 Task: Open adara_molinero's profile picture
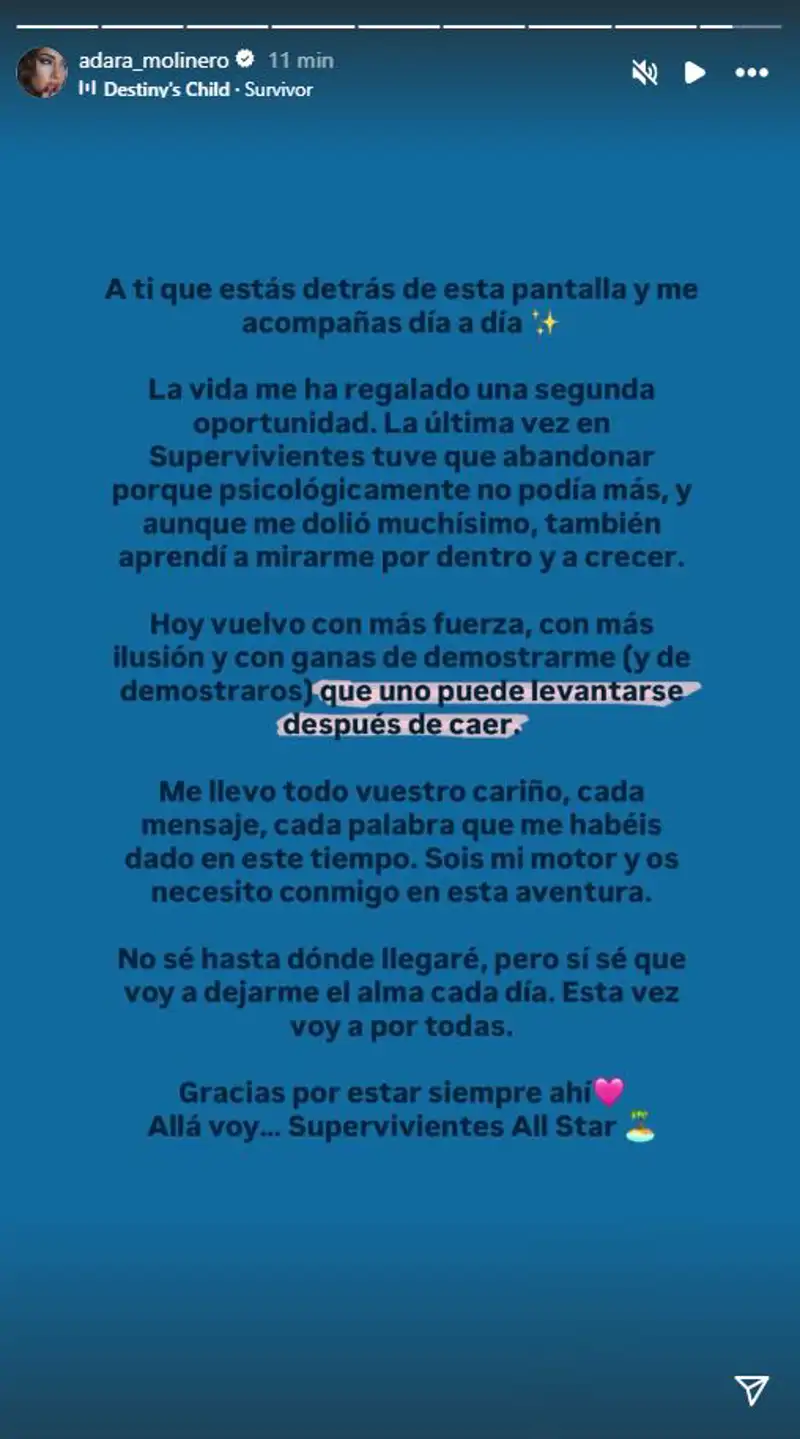click(42, 73)
